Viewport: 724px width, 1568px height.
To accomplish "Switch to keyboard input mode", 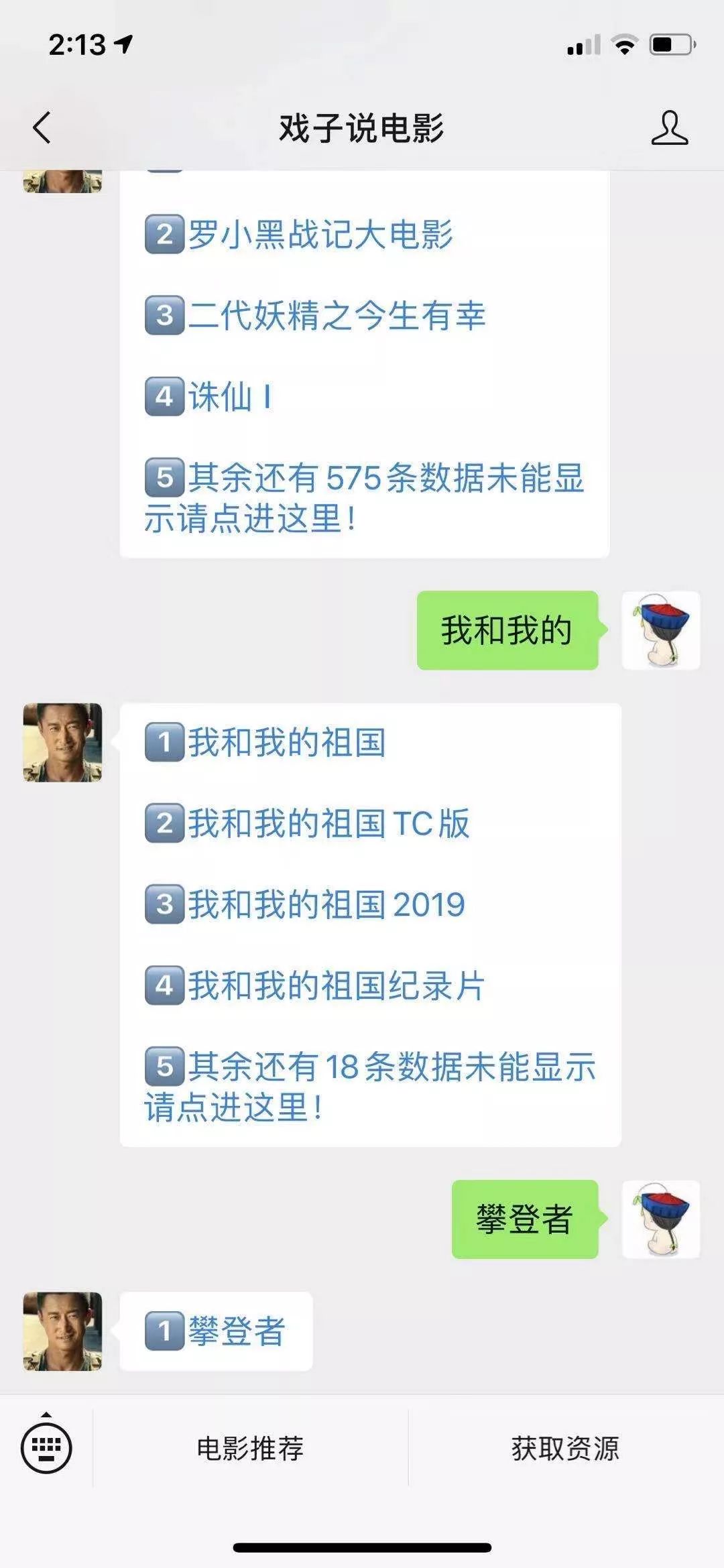I will tap(46, 1448).
